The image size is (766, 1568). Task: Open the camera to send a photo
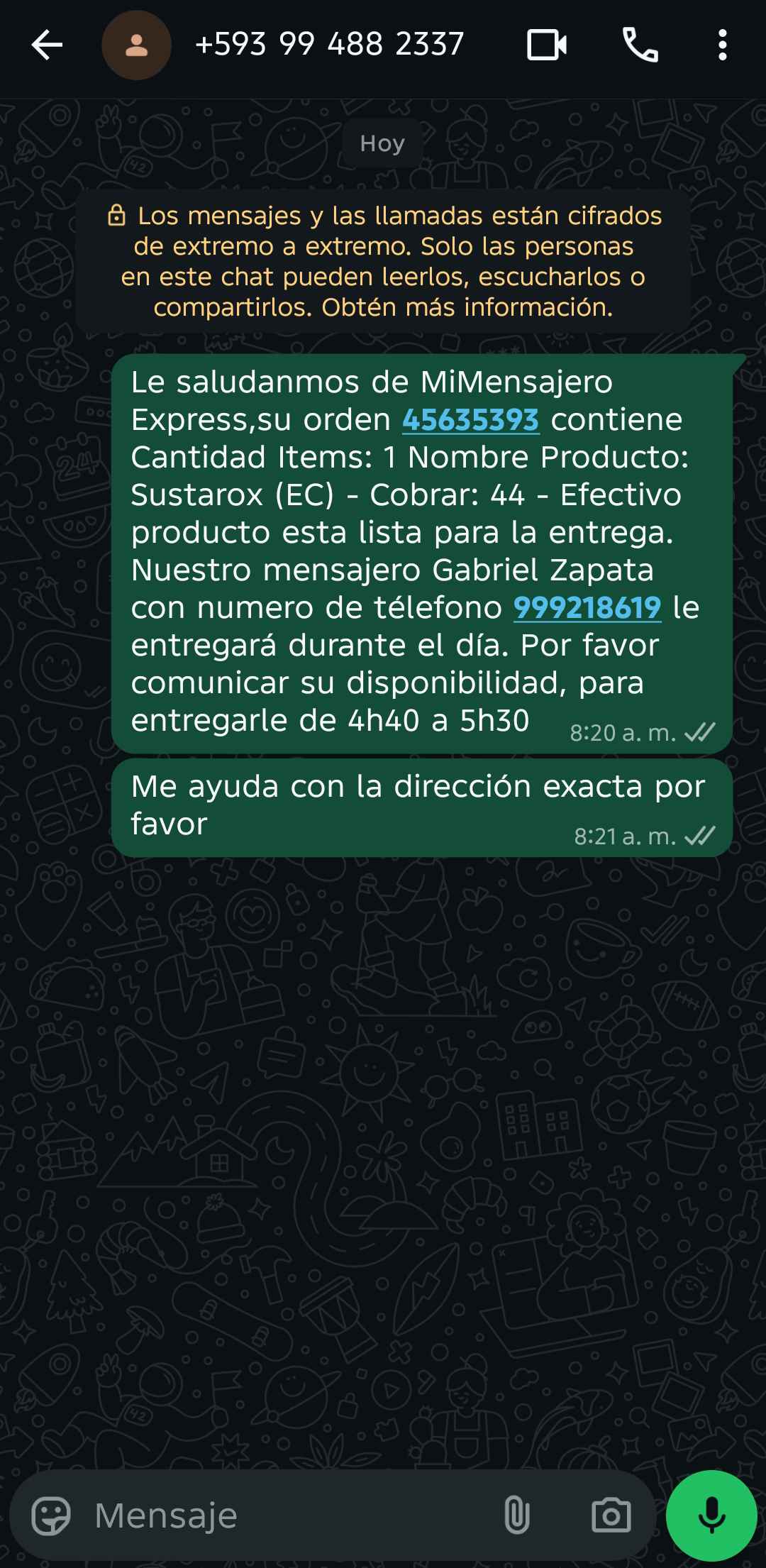coord(611,1515)
